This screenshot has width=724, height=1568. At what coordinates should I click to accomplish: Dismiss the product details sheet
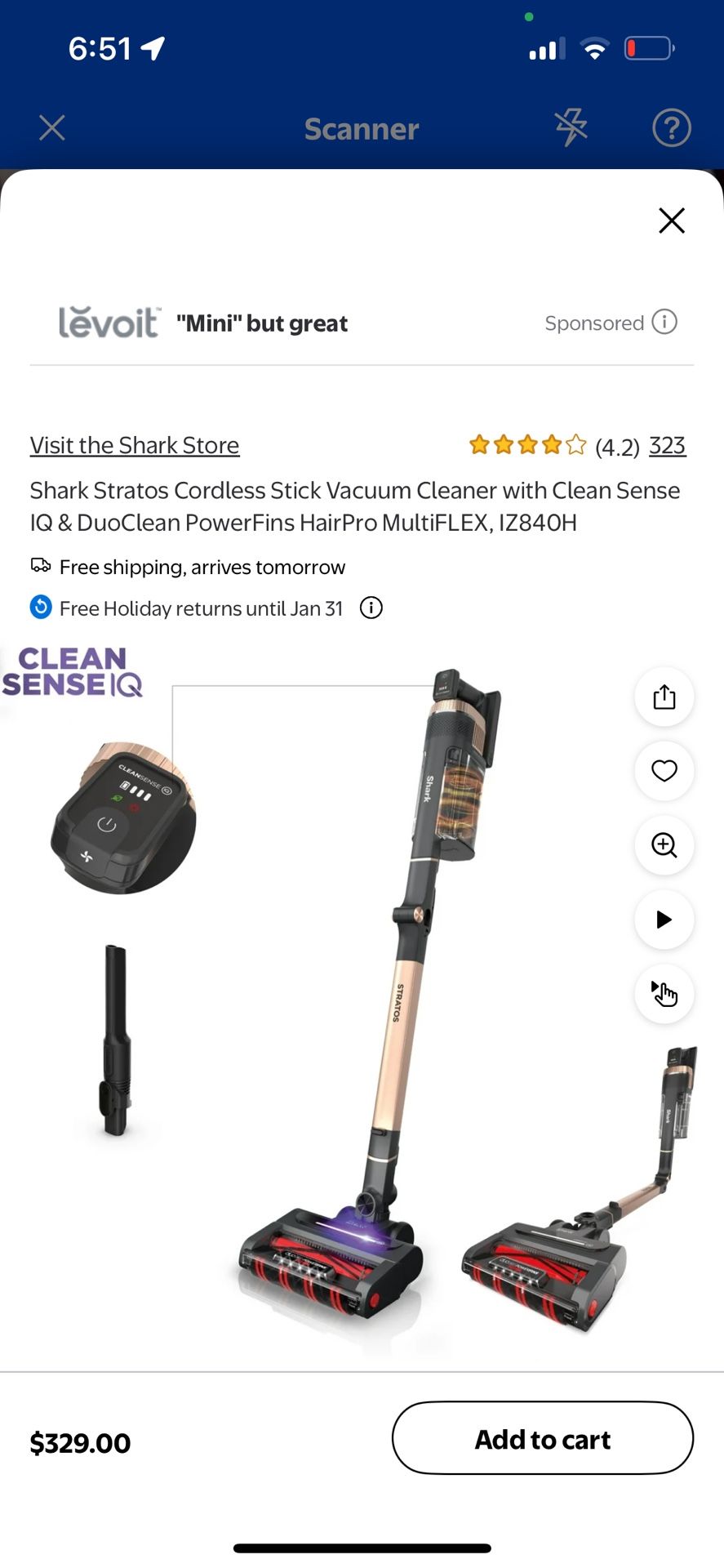[x=671, y=220]
